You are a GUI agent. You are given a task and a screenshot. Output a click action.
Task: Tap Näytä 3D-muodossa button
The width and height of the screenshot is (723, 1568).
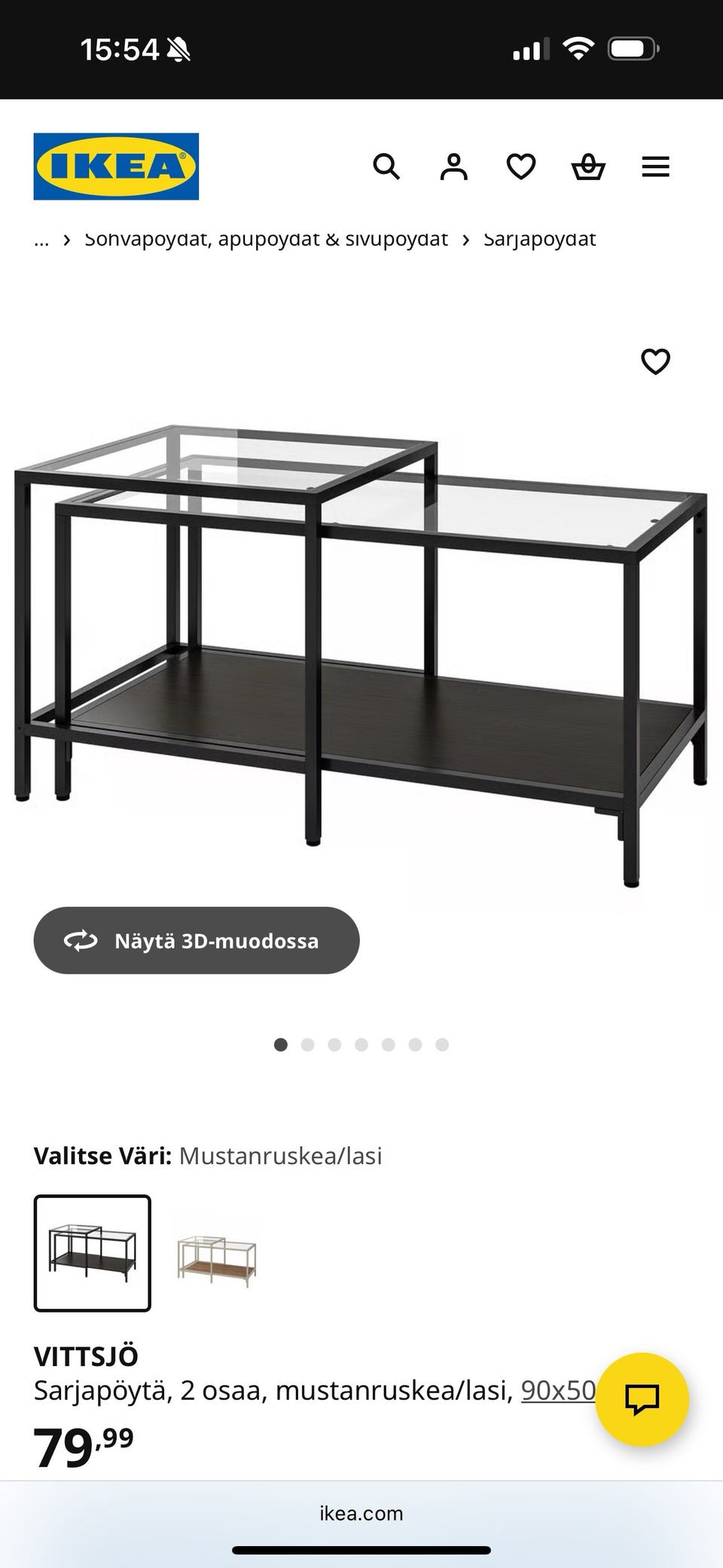pyautogui.click(x=197, y=940)
